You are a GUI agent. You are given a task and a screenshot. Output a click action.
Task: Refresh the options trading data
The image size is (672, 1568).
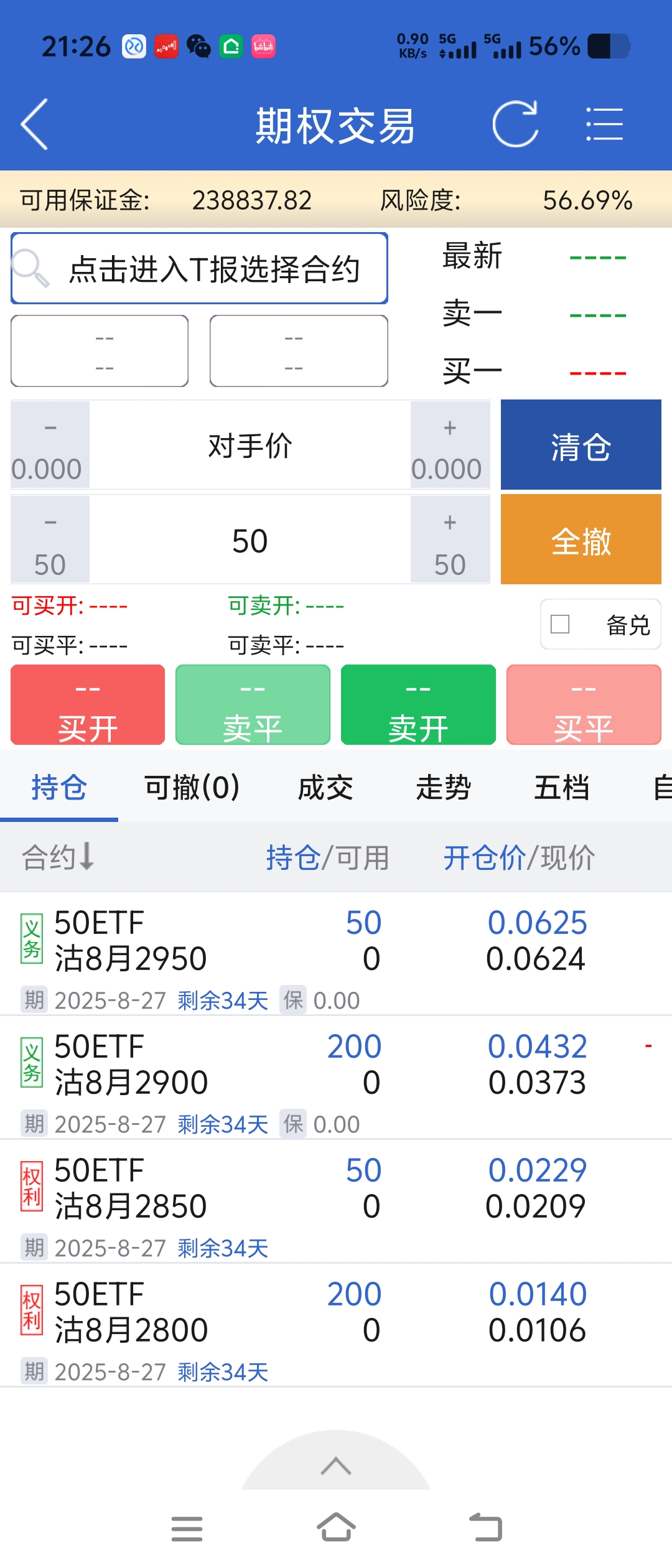pyautogui.click(x=515, y=124)
